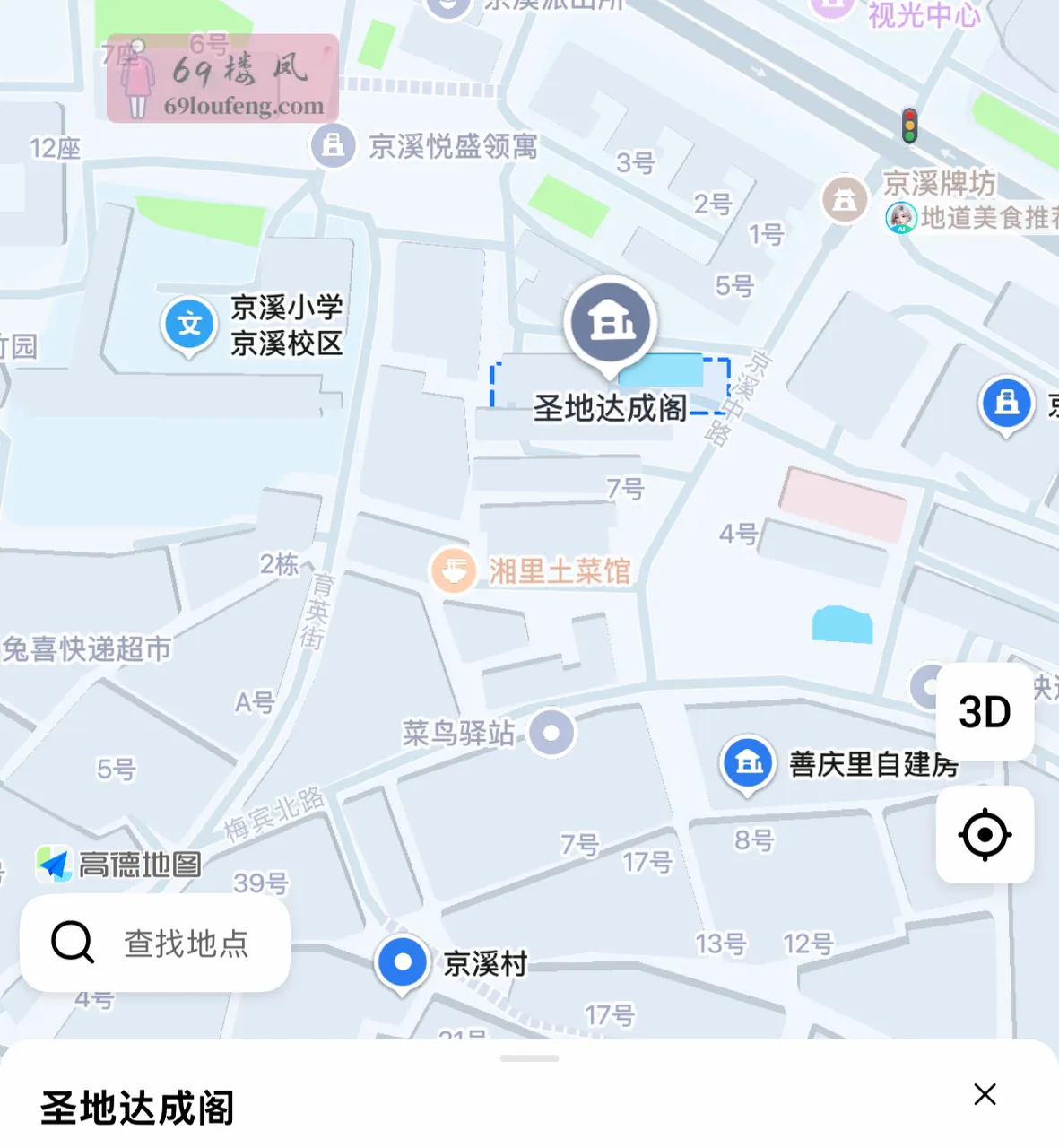Select the 京溪悦盛领寓 residence icon

[x=333, y=145]
